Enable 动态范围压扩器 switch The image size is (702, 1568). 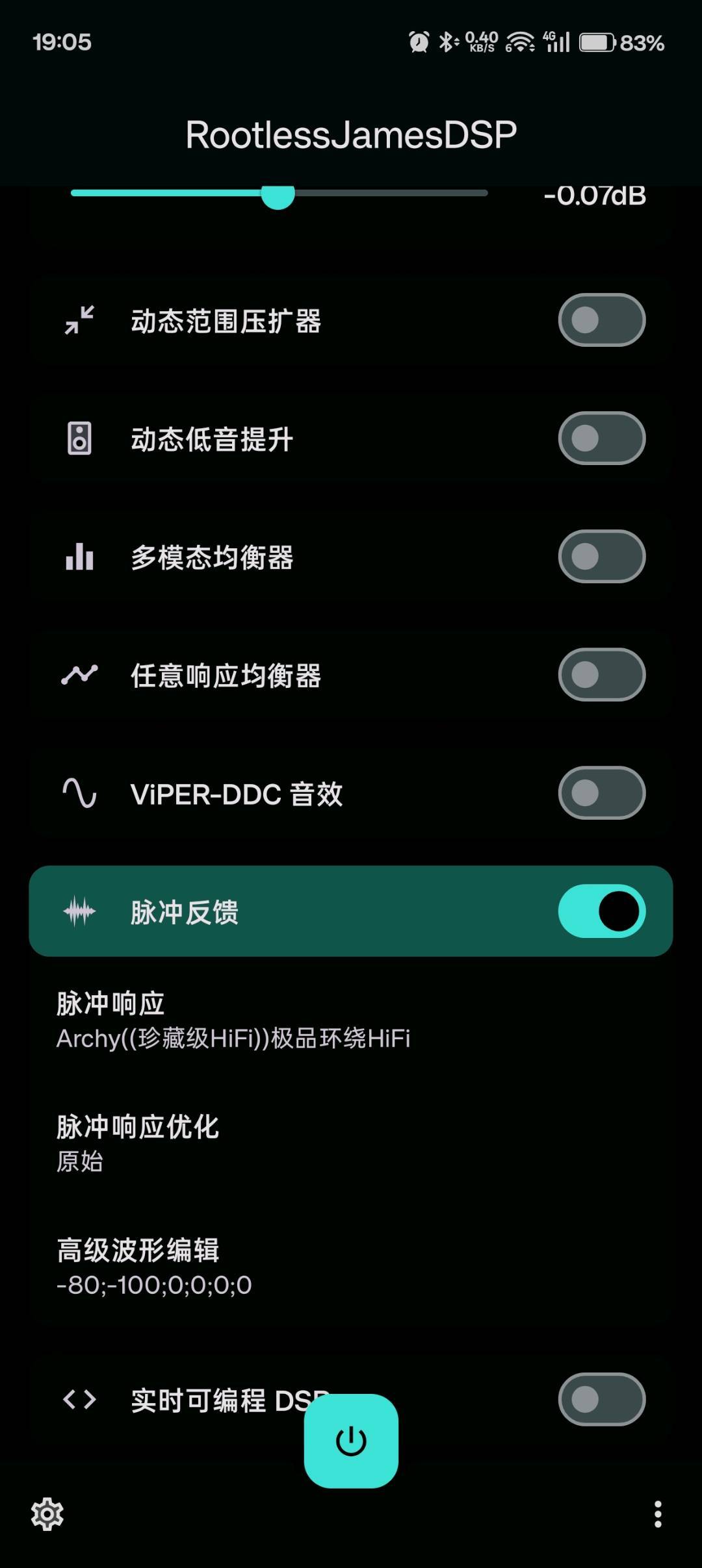click(601, 320)
